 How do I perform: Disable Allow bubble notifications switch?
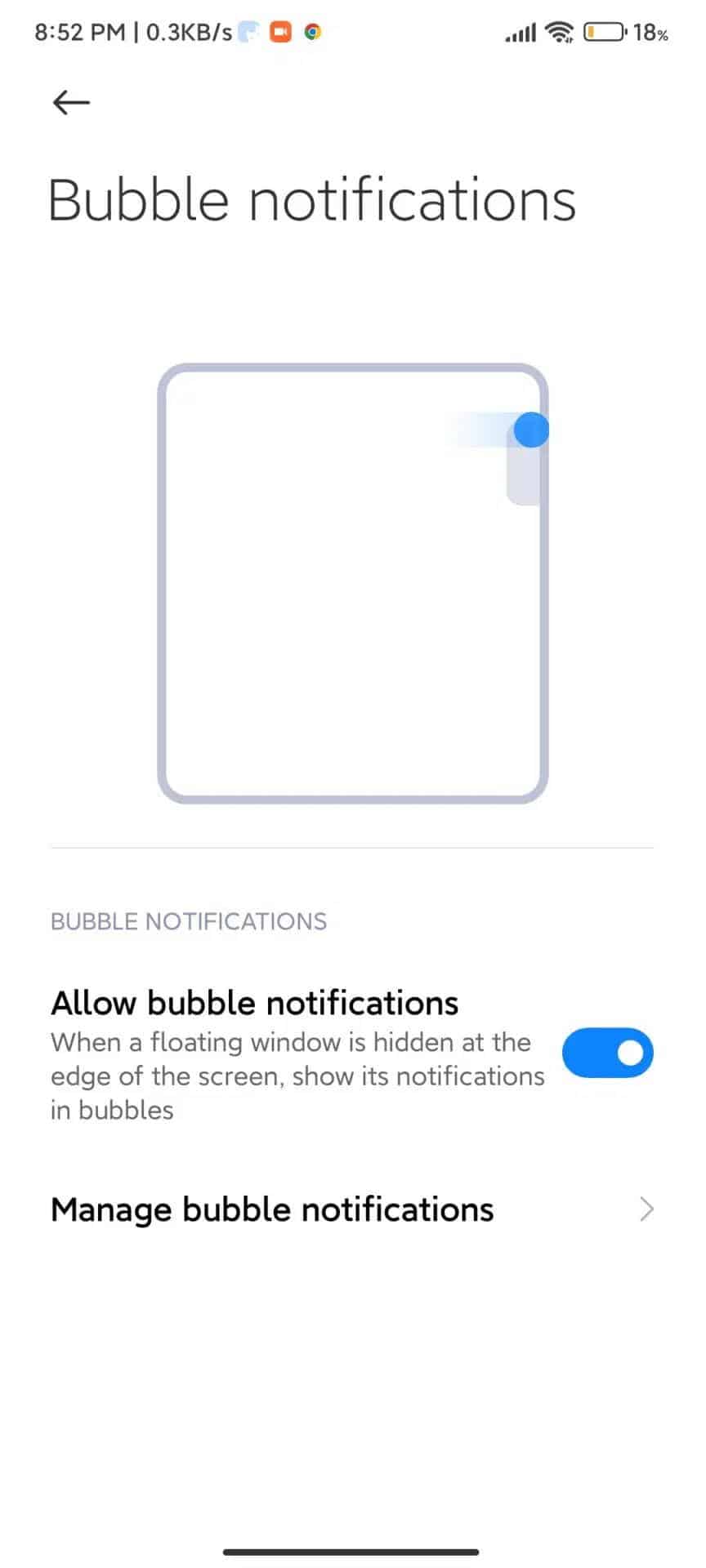(x=607, y=1053)
